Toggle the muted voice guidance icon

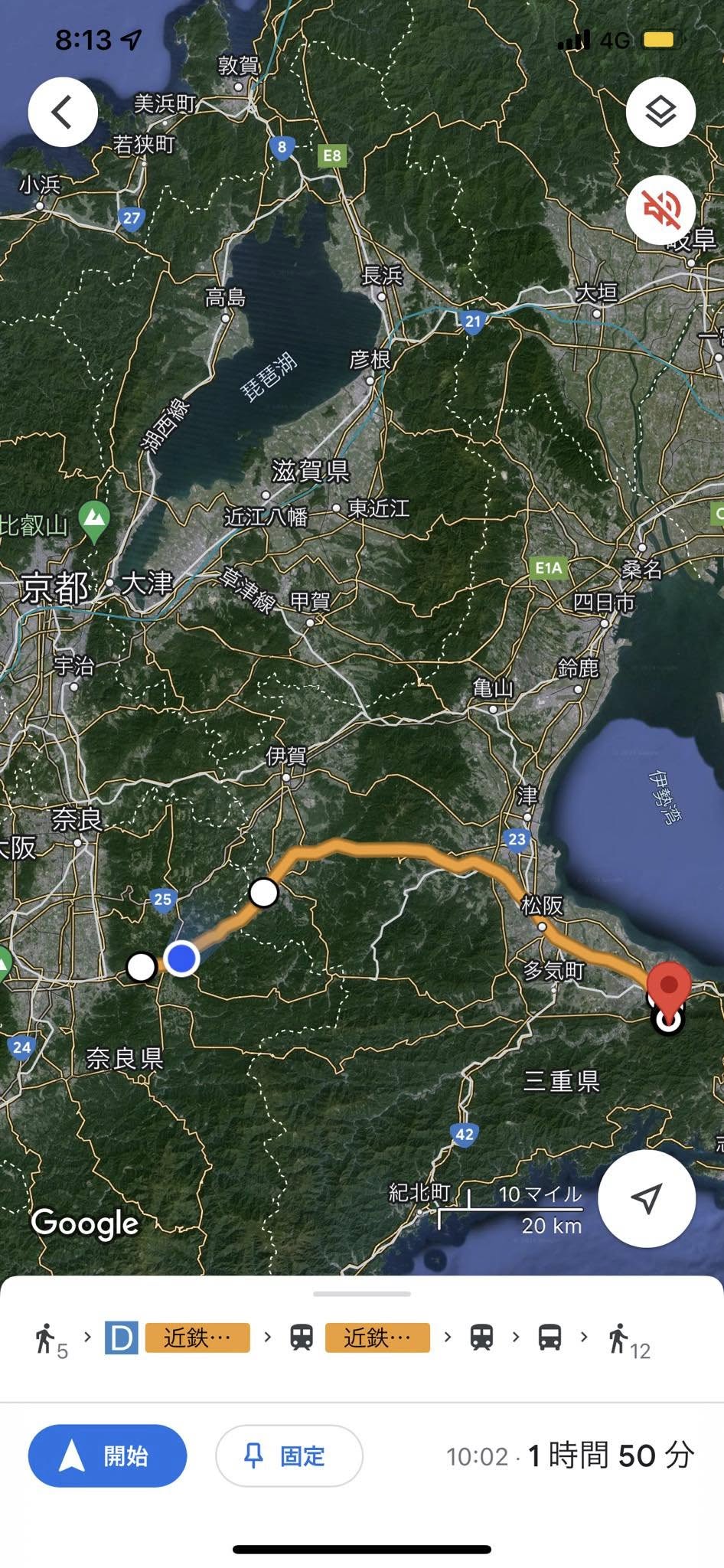660,209
